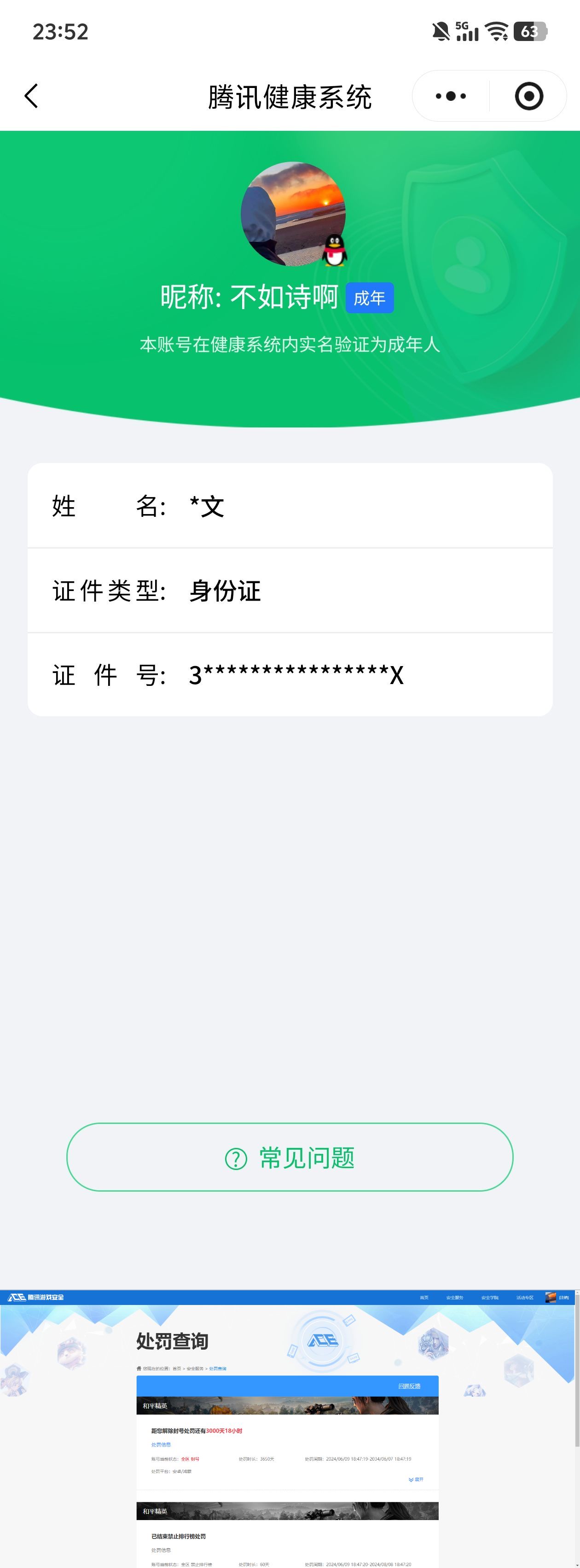Click the 成年 adult badge
The image size is (580, 1568).
click(371, 298)
